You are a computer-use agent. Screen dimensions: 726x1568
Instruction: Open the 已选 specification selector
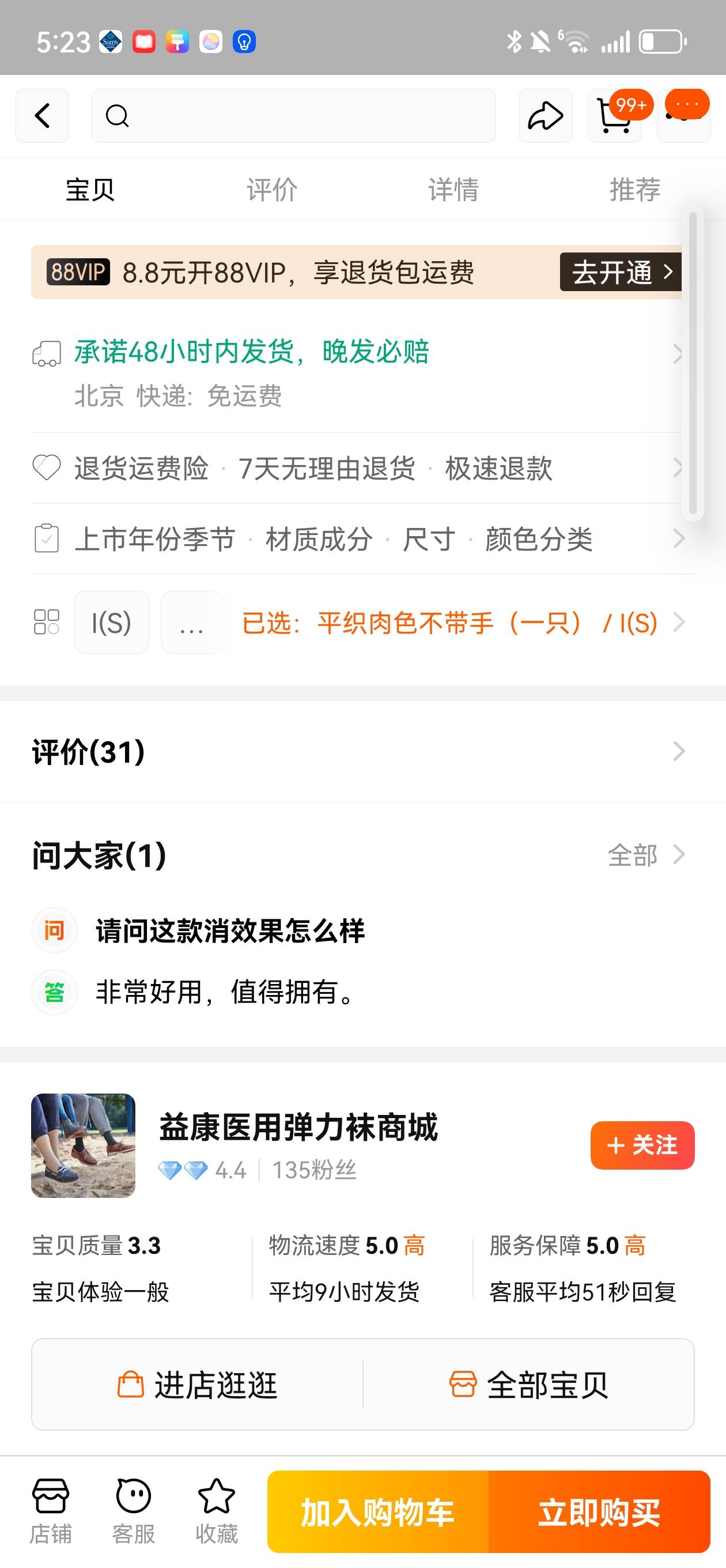pyautogui.click(x=451, y=623)
